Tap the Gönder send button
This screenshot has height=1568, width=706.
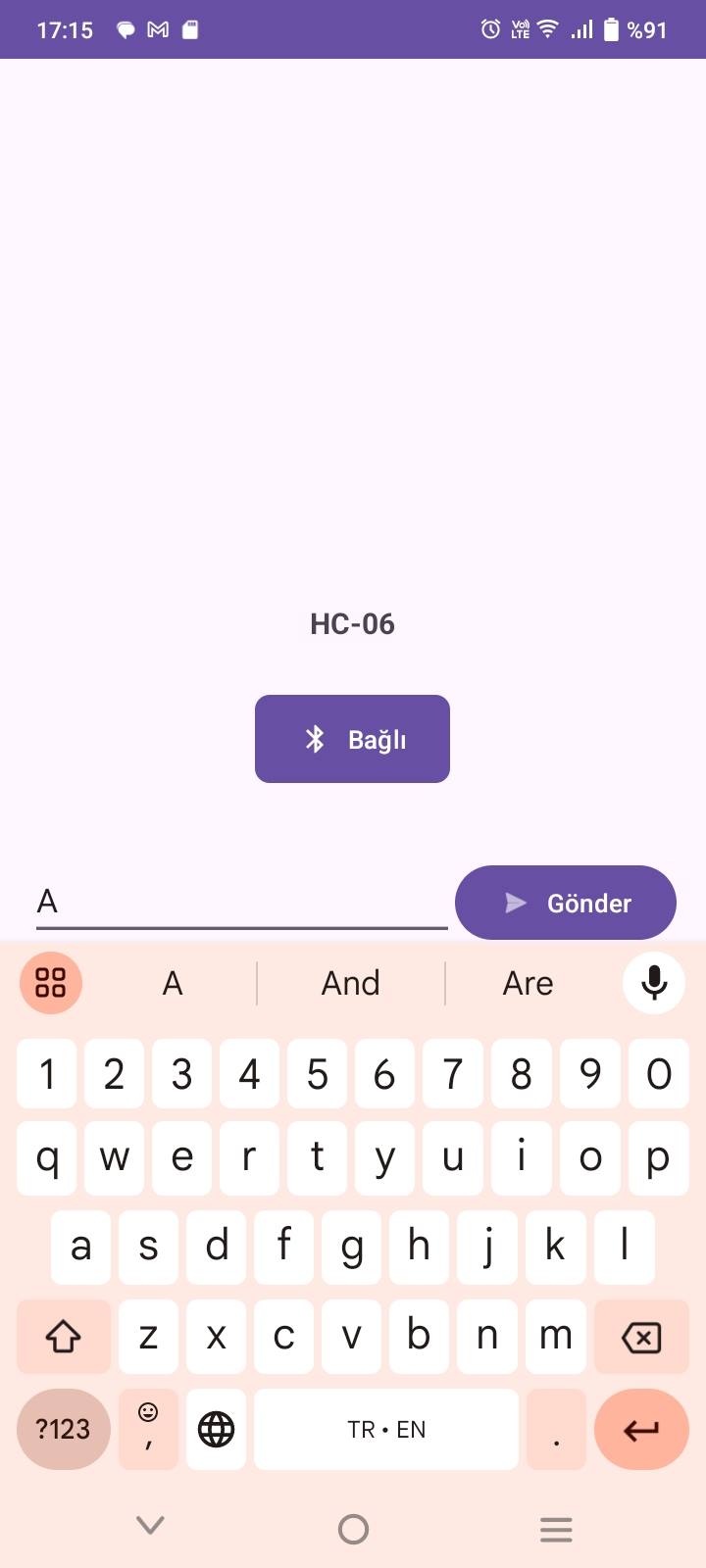[x=566, y=903]
